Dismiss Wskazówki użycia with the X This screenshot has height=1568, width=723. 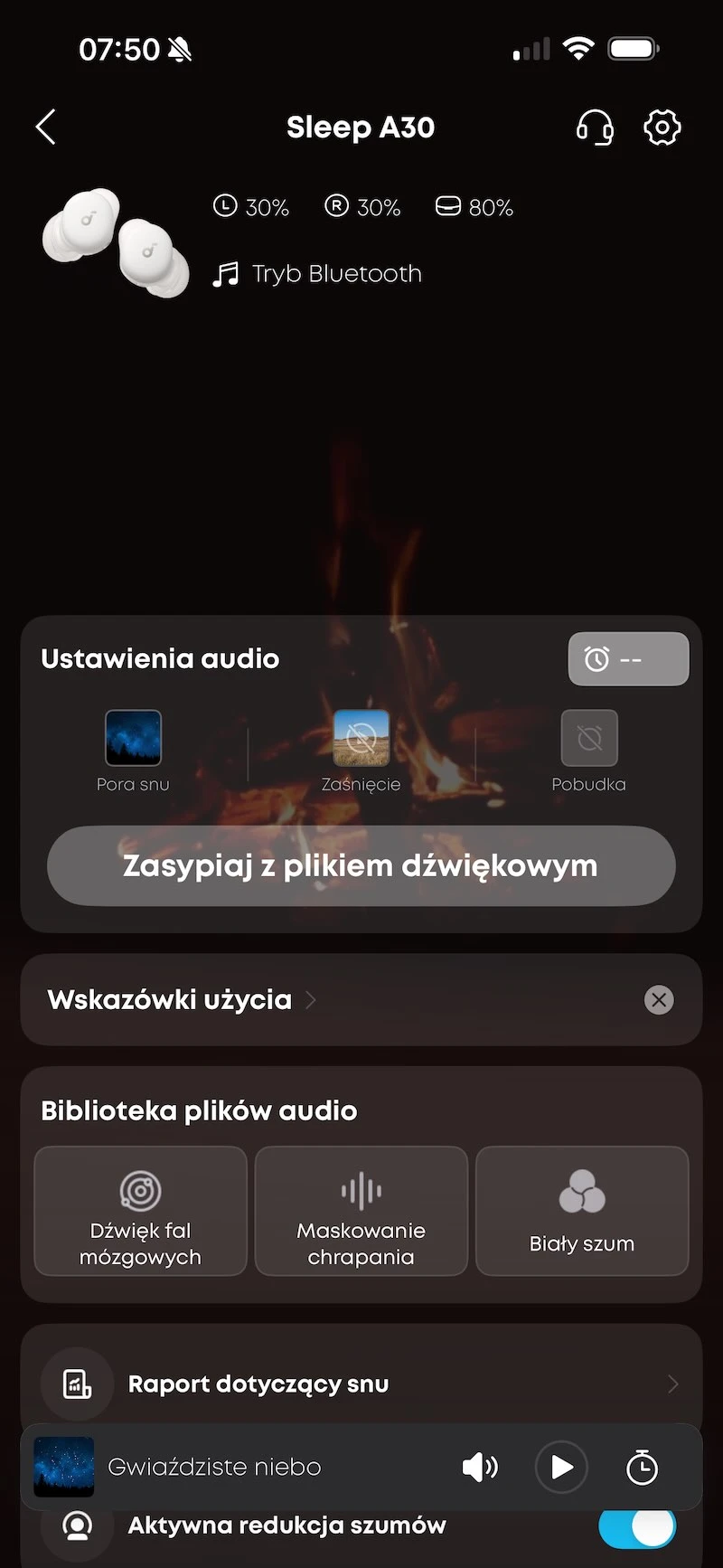point(659,999)
